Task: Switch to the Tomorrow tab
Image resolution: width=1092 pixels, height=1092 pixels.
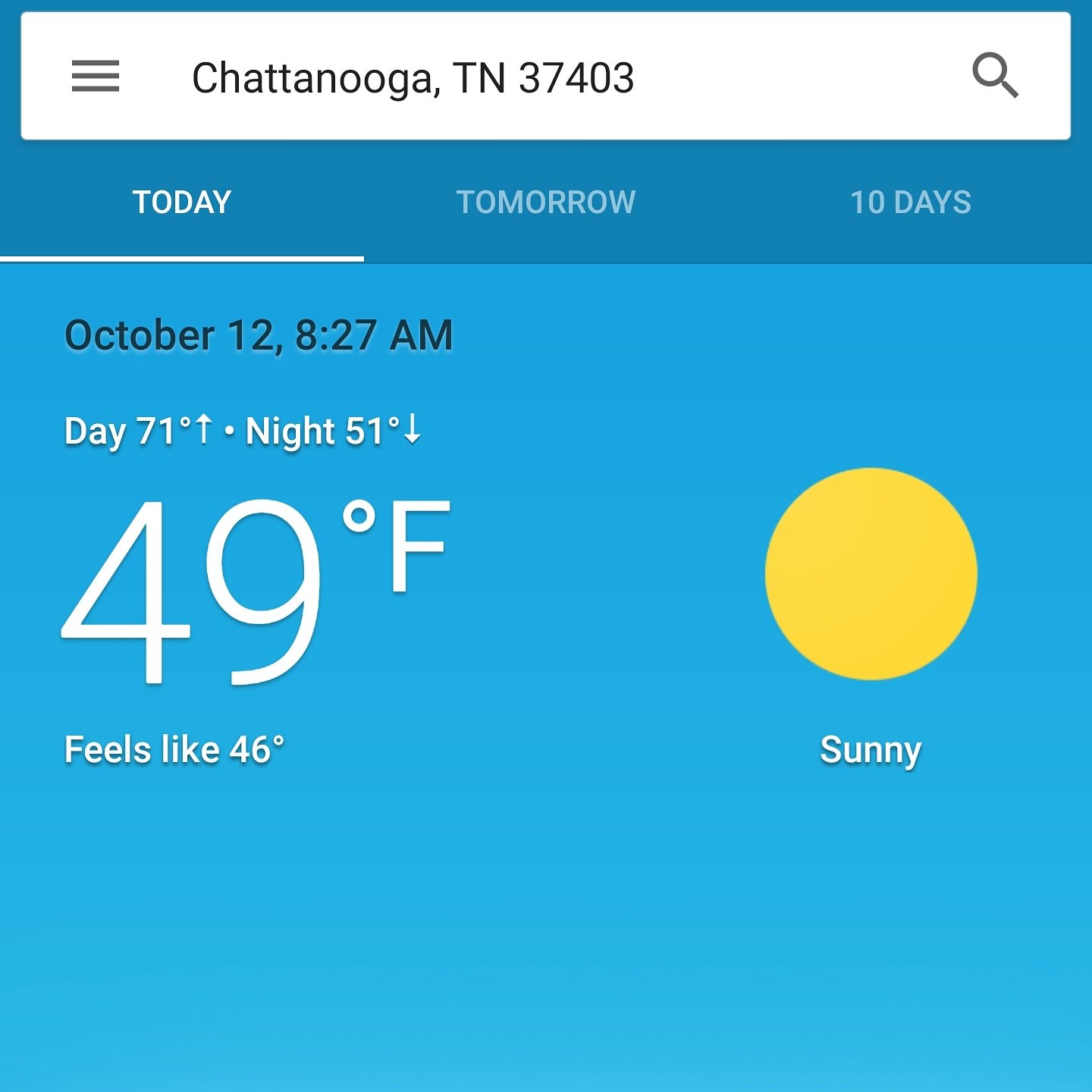Action: click(545, 202)
